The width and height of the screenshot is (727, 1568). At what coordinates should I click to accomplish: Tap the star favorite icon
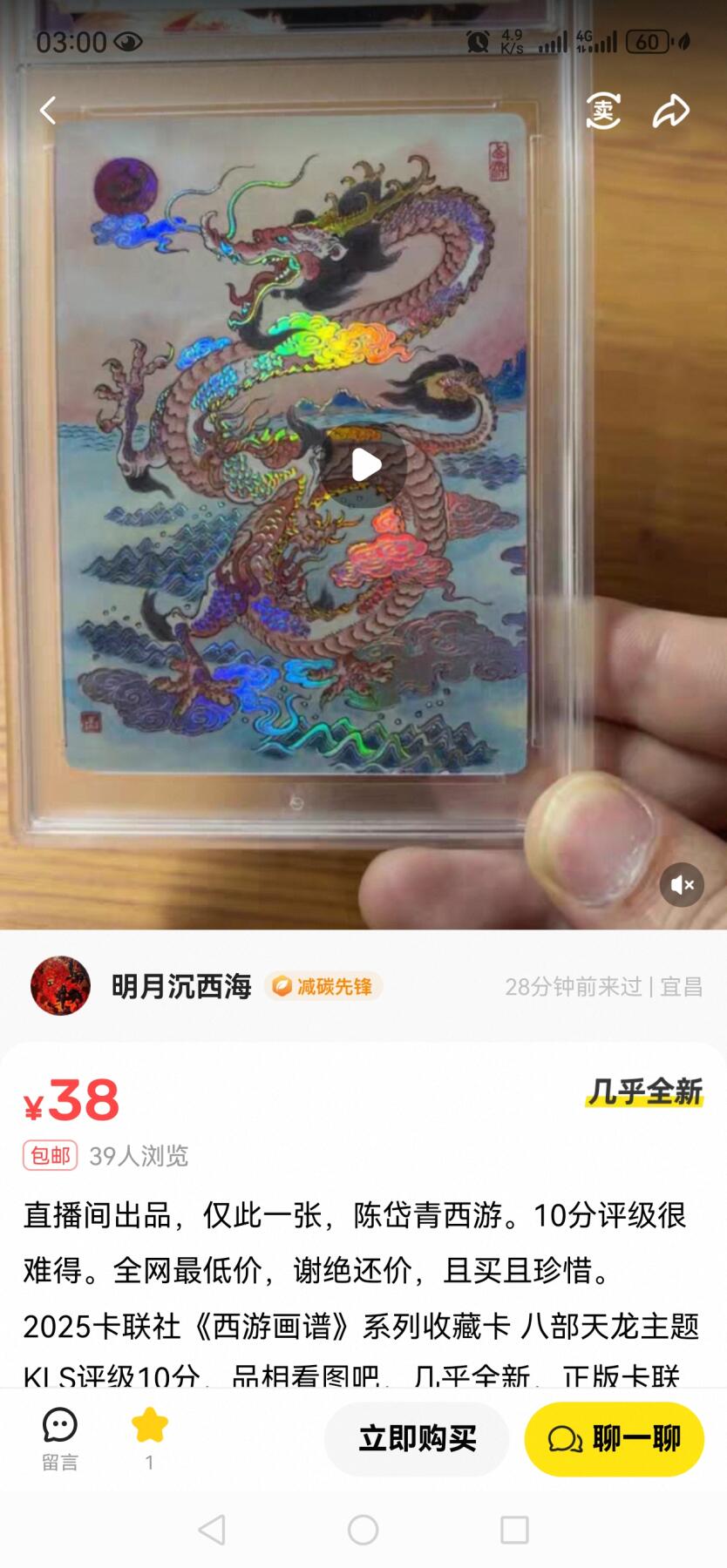tap(149, 1429)
